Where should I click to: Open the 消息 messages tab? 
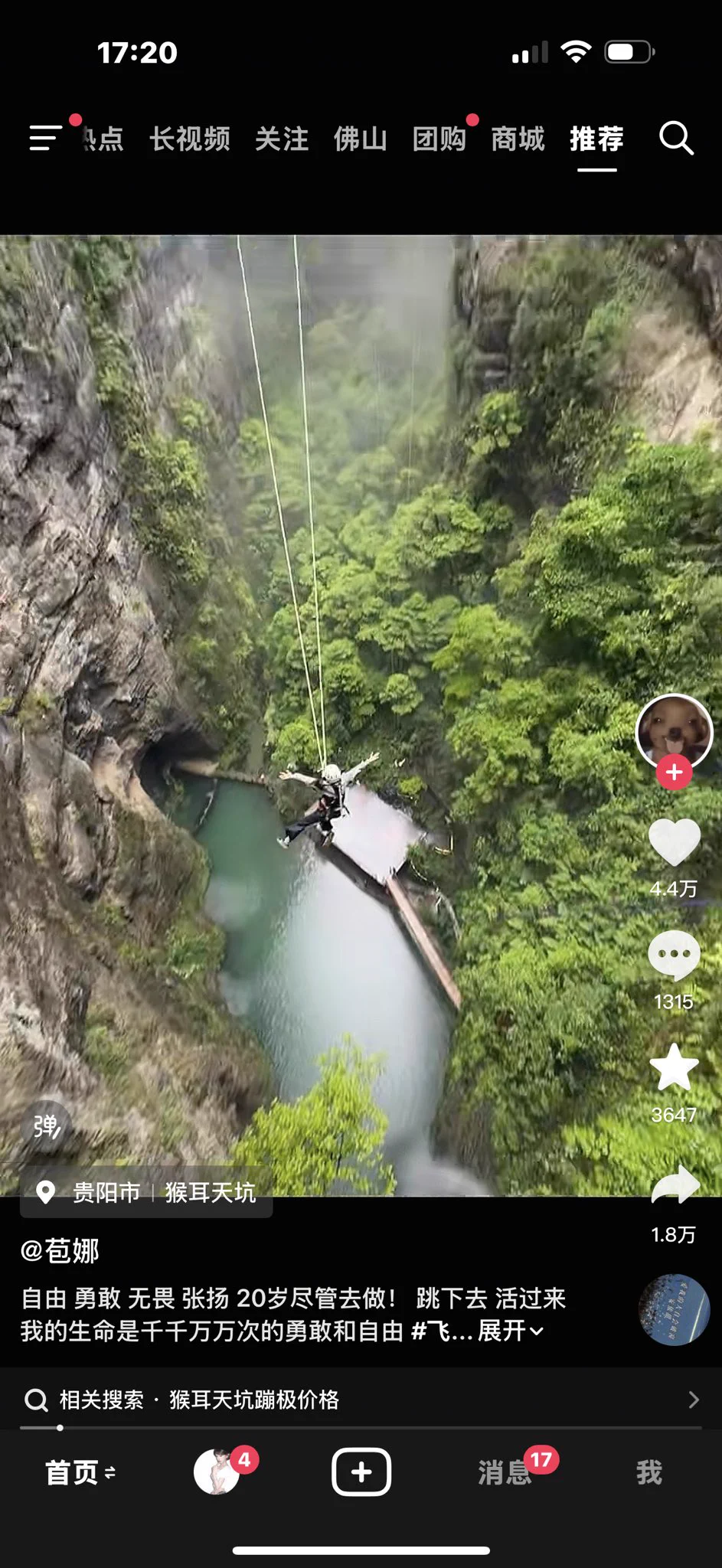pyautogui.click(x=505, y=1472)
